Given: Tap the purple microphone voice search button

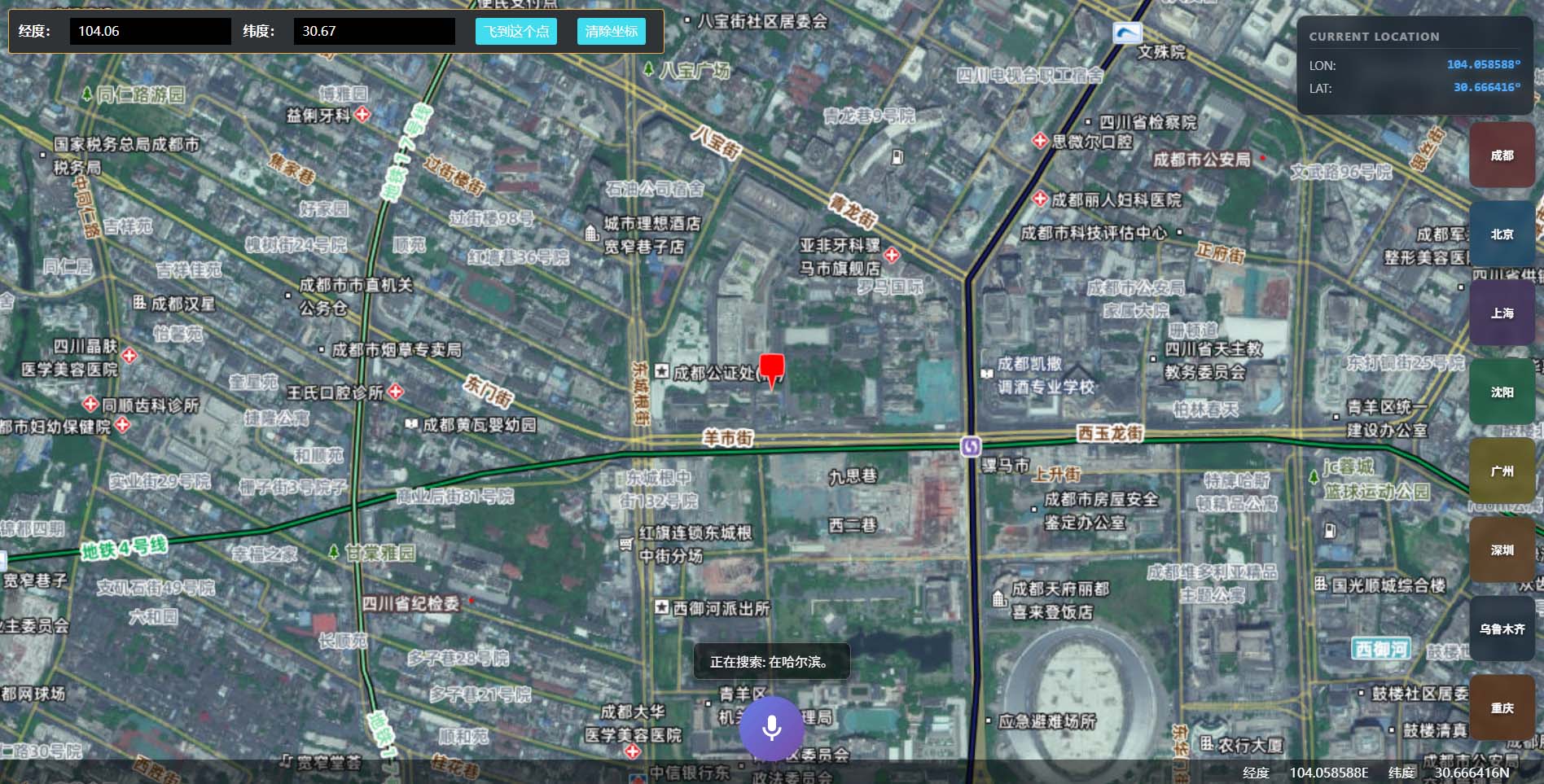Looking at the screenshot, I should [x=771, y=727].
